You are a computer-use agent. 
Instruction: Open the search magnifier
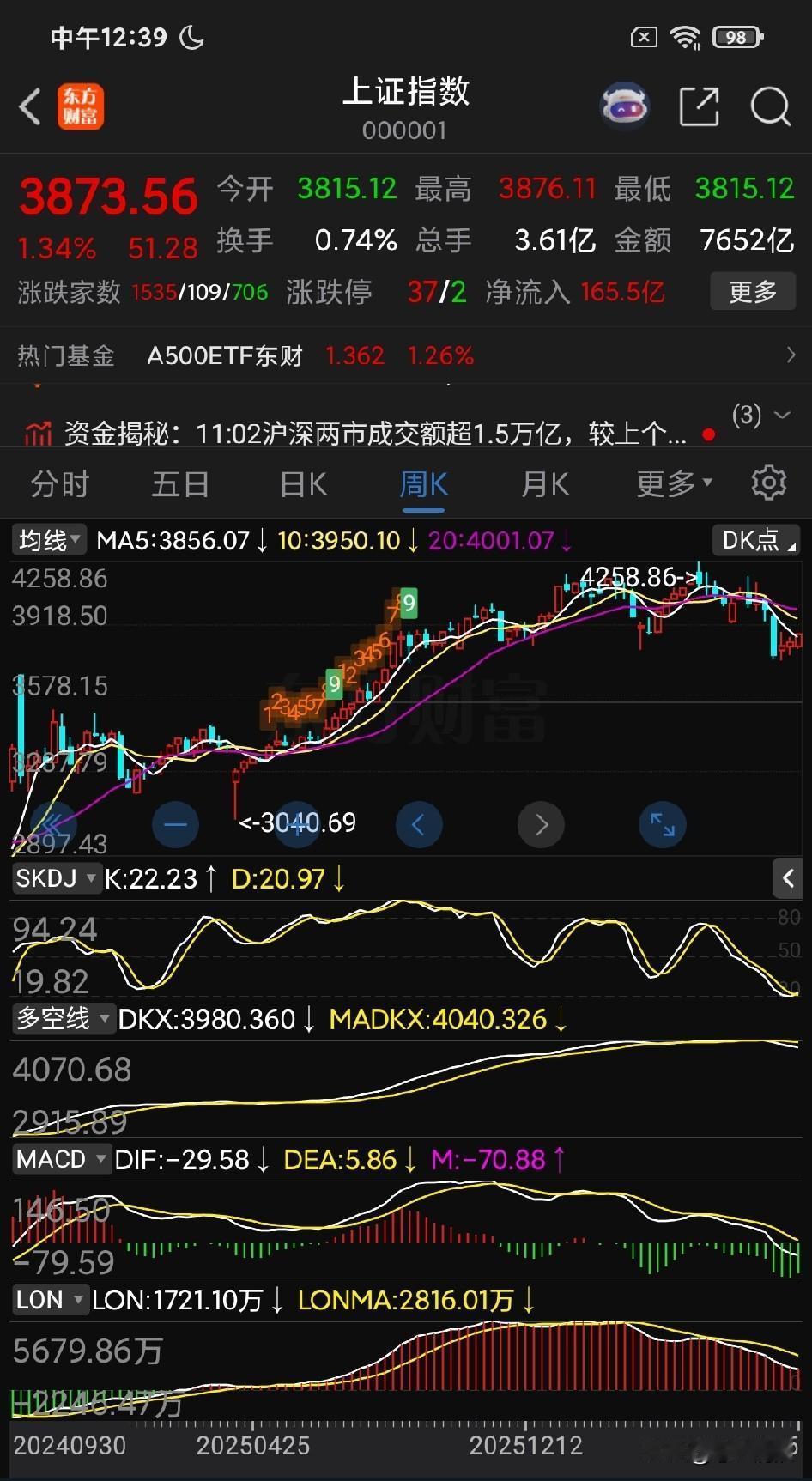[x=770, y=106]
